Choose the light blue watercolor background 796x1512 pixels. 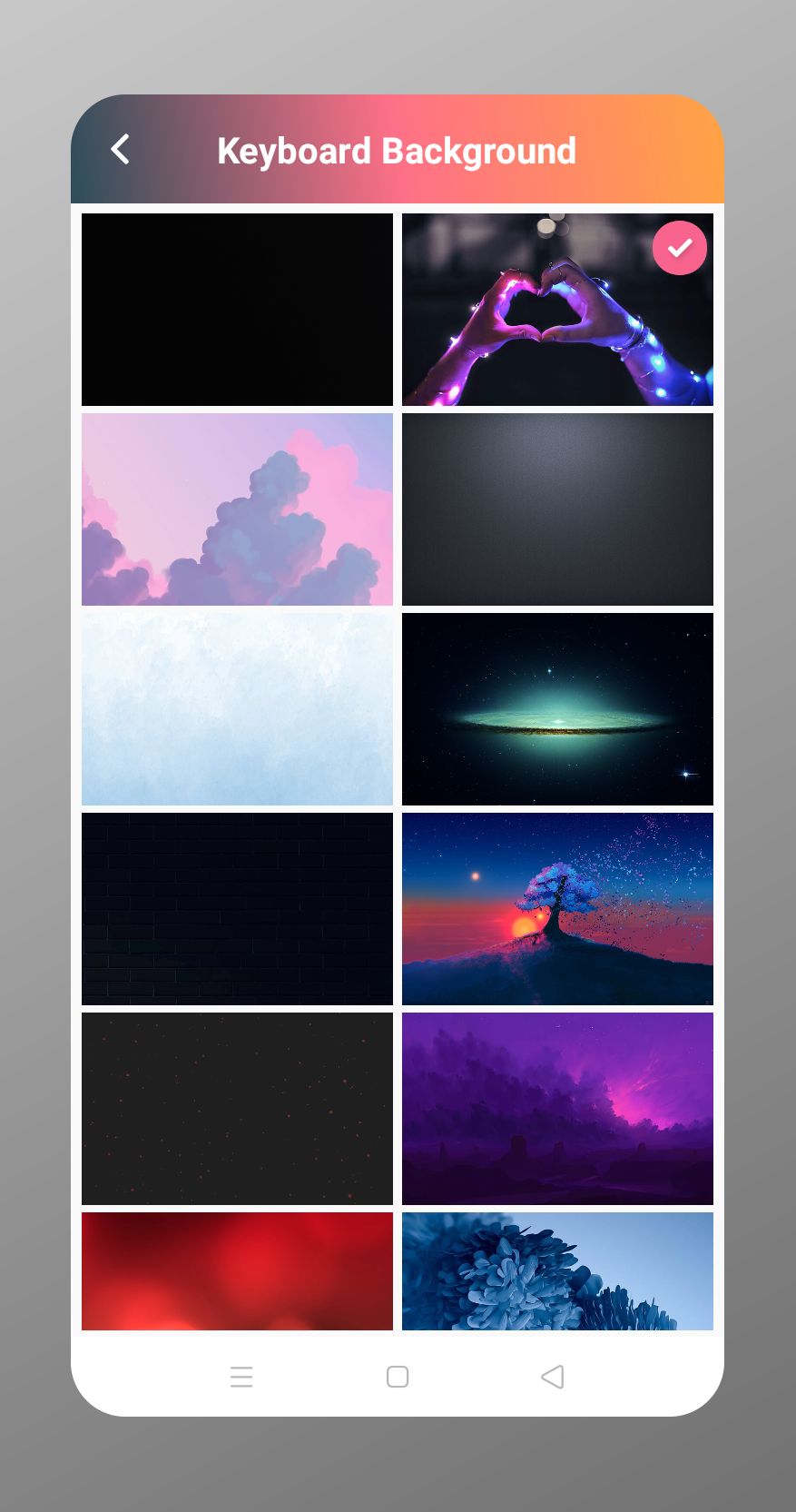[237, 709]
